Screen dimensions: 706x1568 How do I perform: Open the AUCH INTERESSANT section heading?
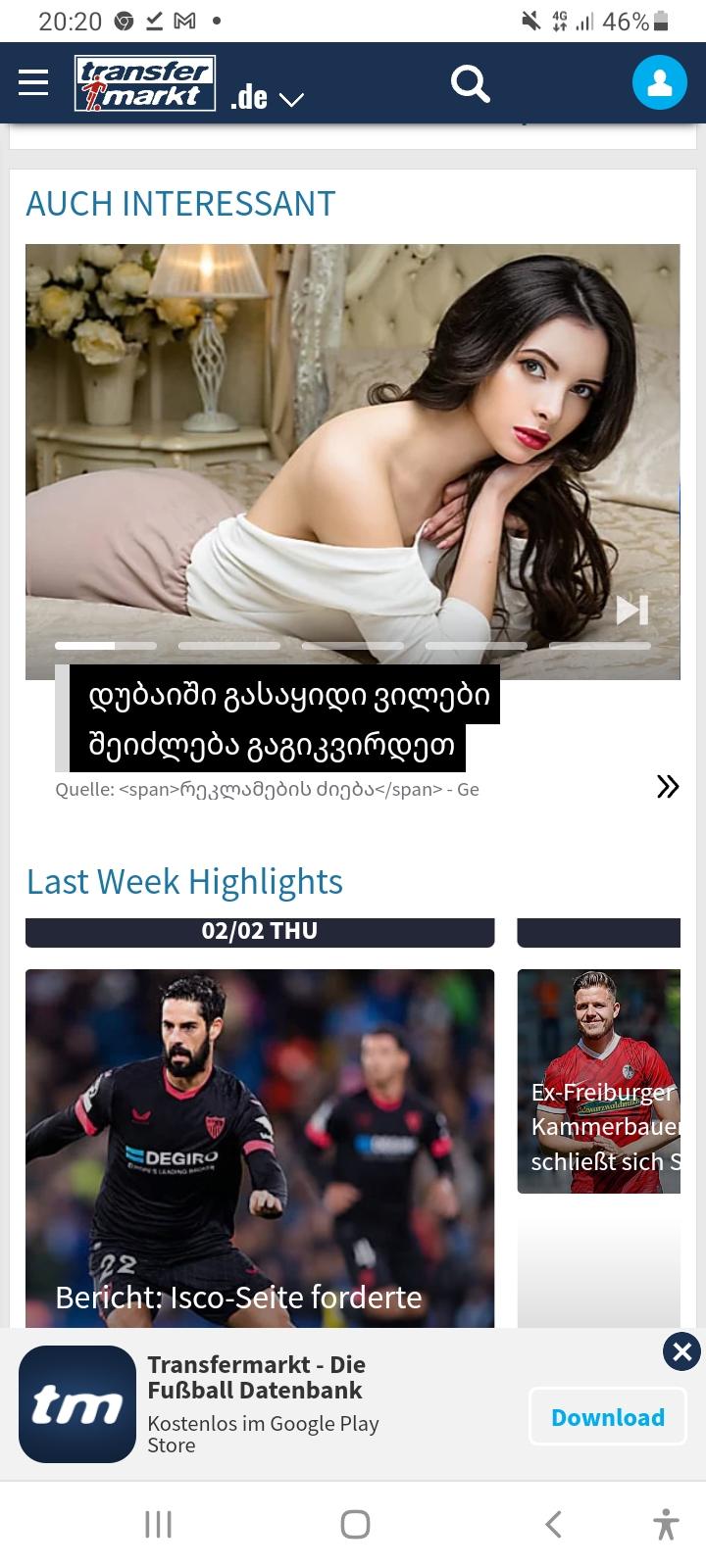[180, 204]
